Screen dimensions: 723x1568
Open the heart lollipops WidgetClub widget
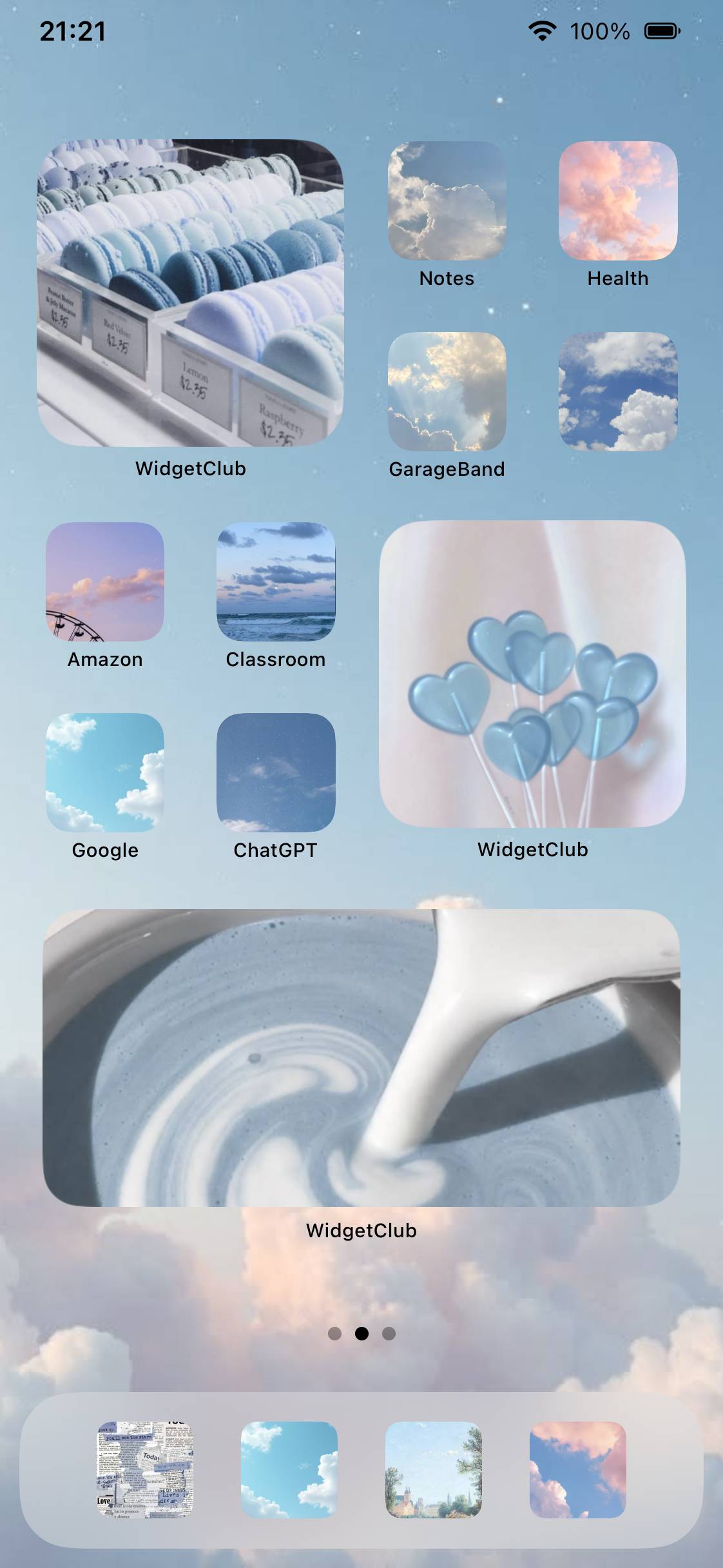tap(532, 674)
